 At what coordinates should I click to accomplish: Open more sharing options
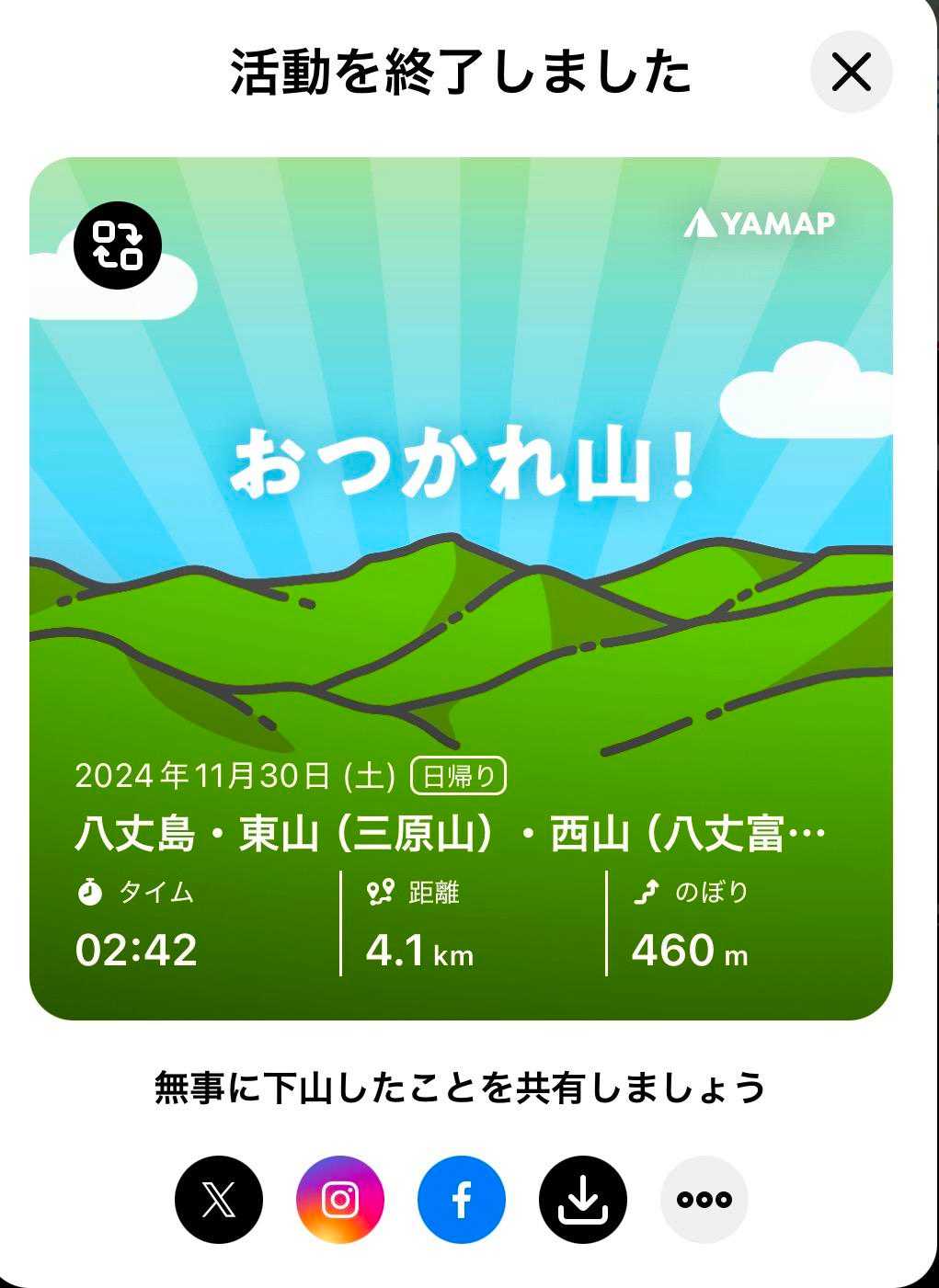(x=704, y=1200)
